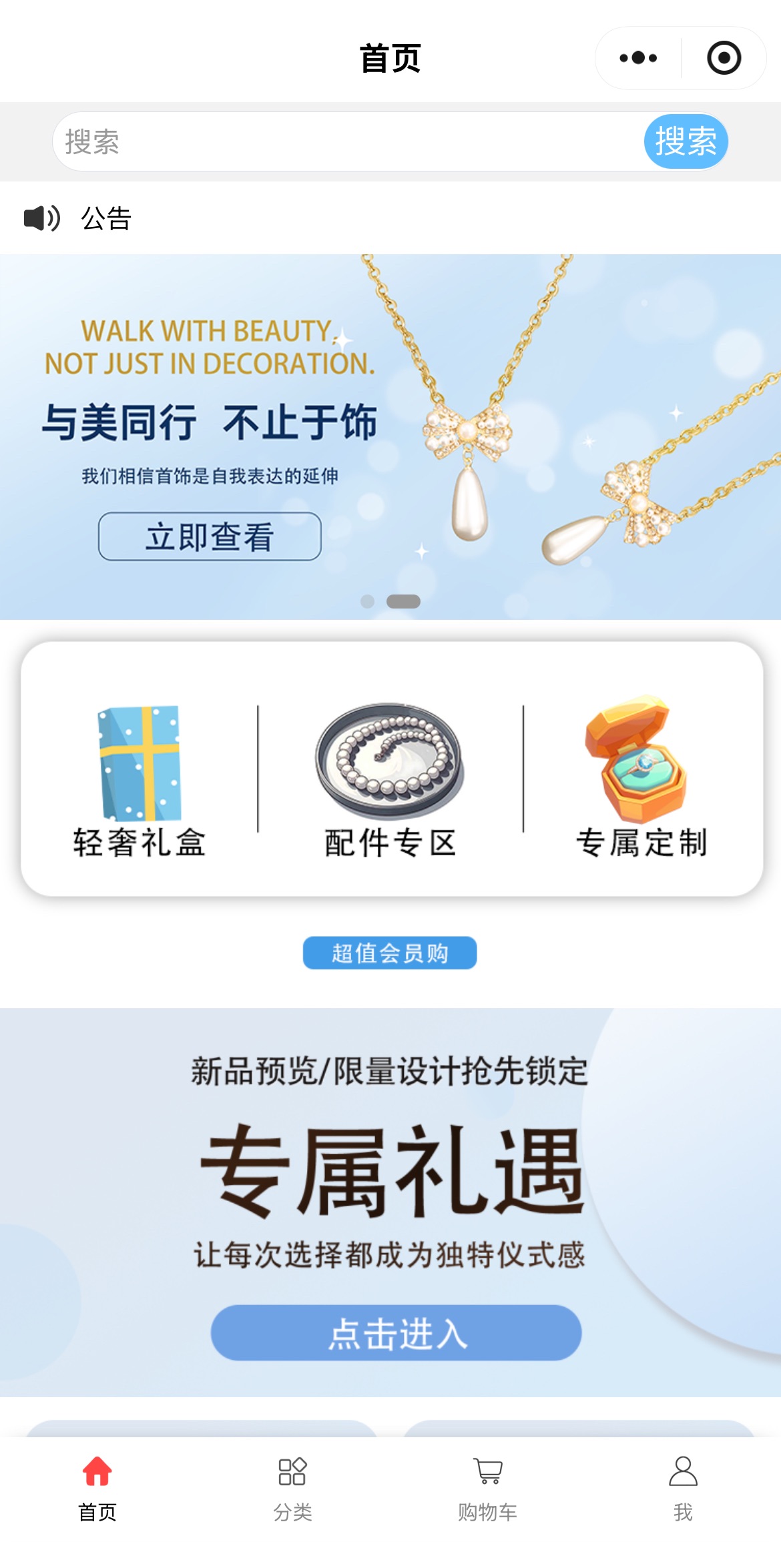Tap the blue 搜索 button
The image size is (781, 1568).
tap(686, 141)
